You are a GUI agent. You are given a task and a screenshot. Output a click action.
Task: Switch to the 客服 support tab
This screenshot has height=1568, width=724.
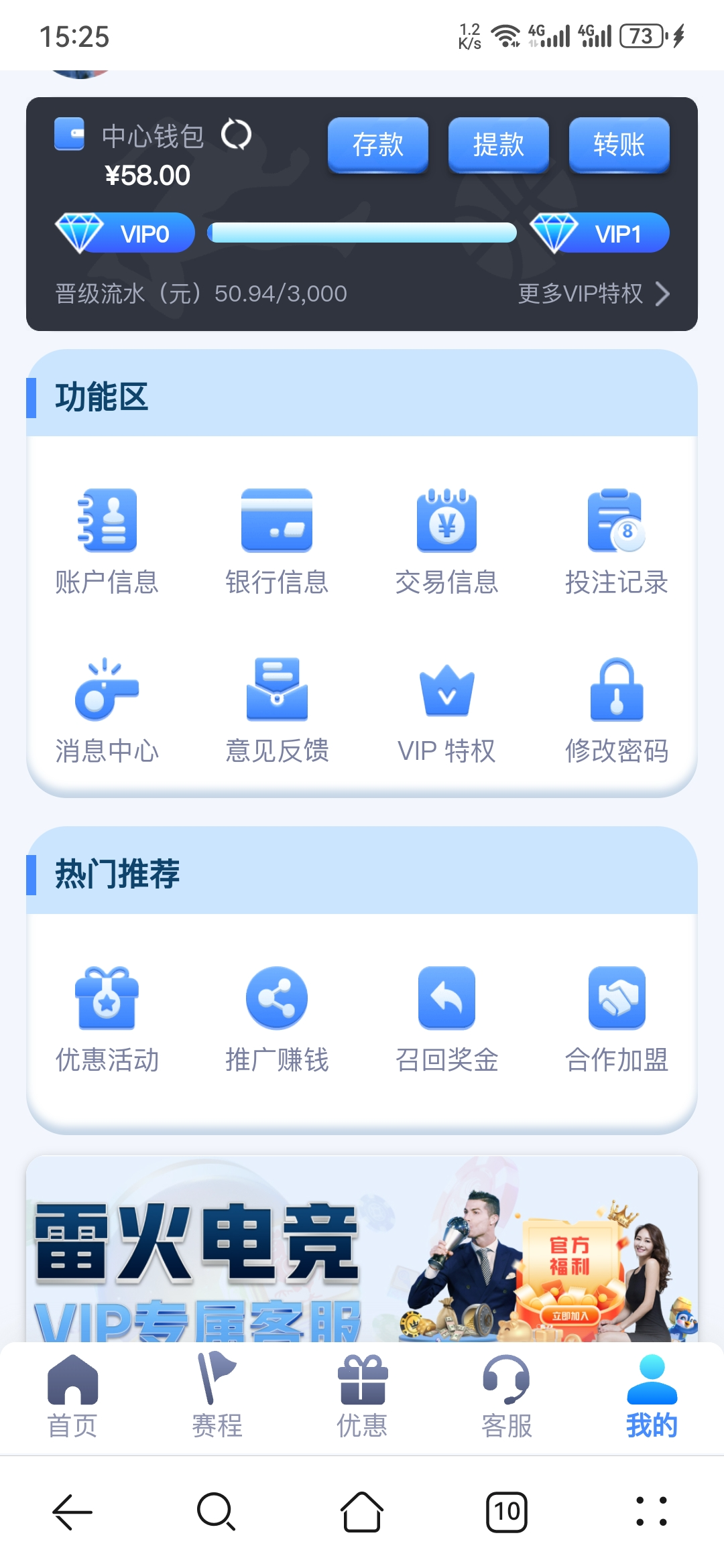click(507, 1396)
